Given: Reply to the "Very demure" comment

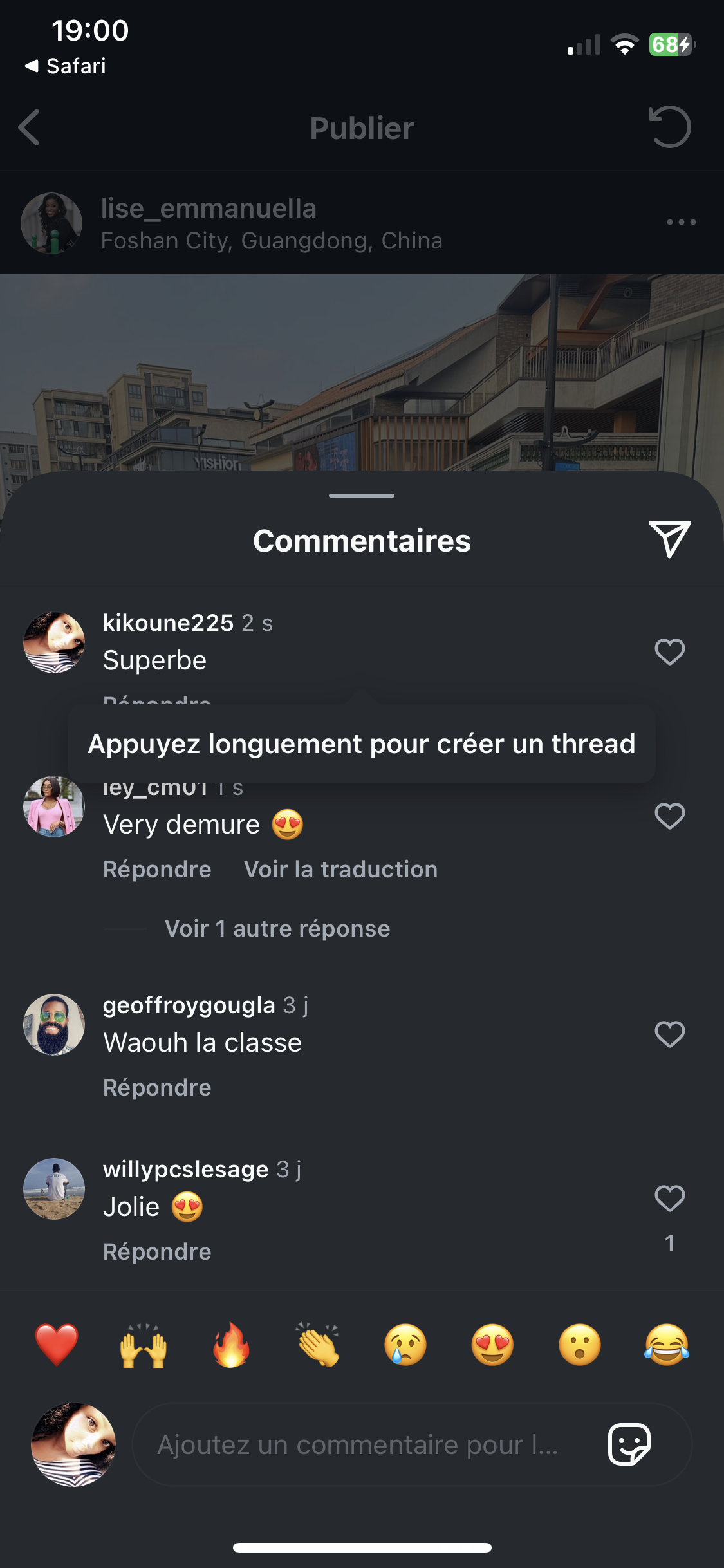Looking at the screenshot, I should (x=157, y=870).
